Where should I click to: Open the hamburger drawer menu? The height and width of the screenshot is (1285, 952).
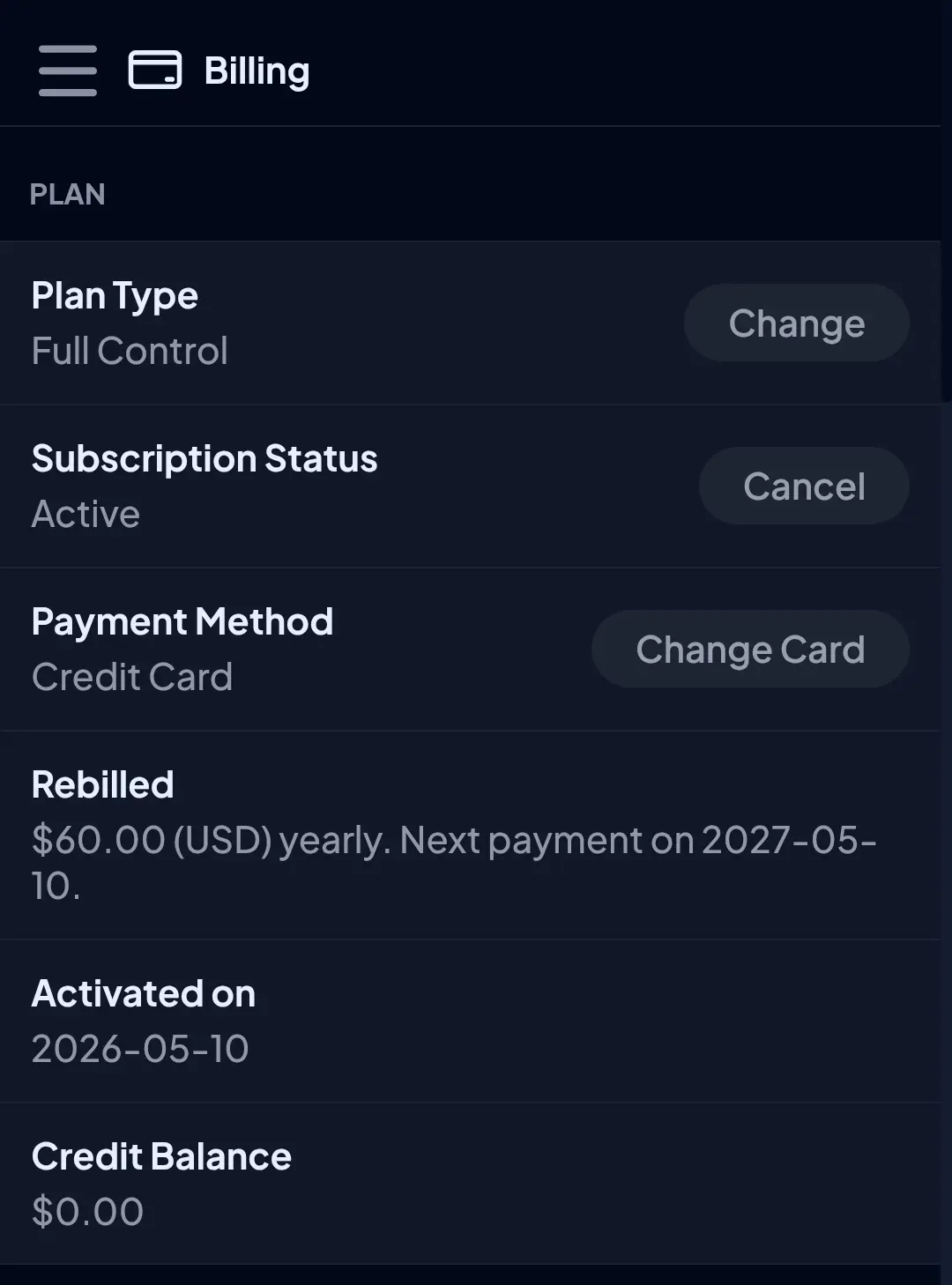tap(68, 71)
